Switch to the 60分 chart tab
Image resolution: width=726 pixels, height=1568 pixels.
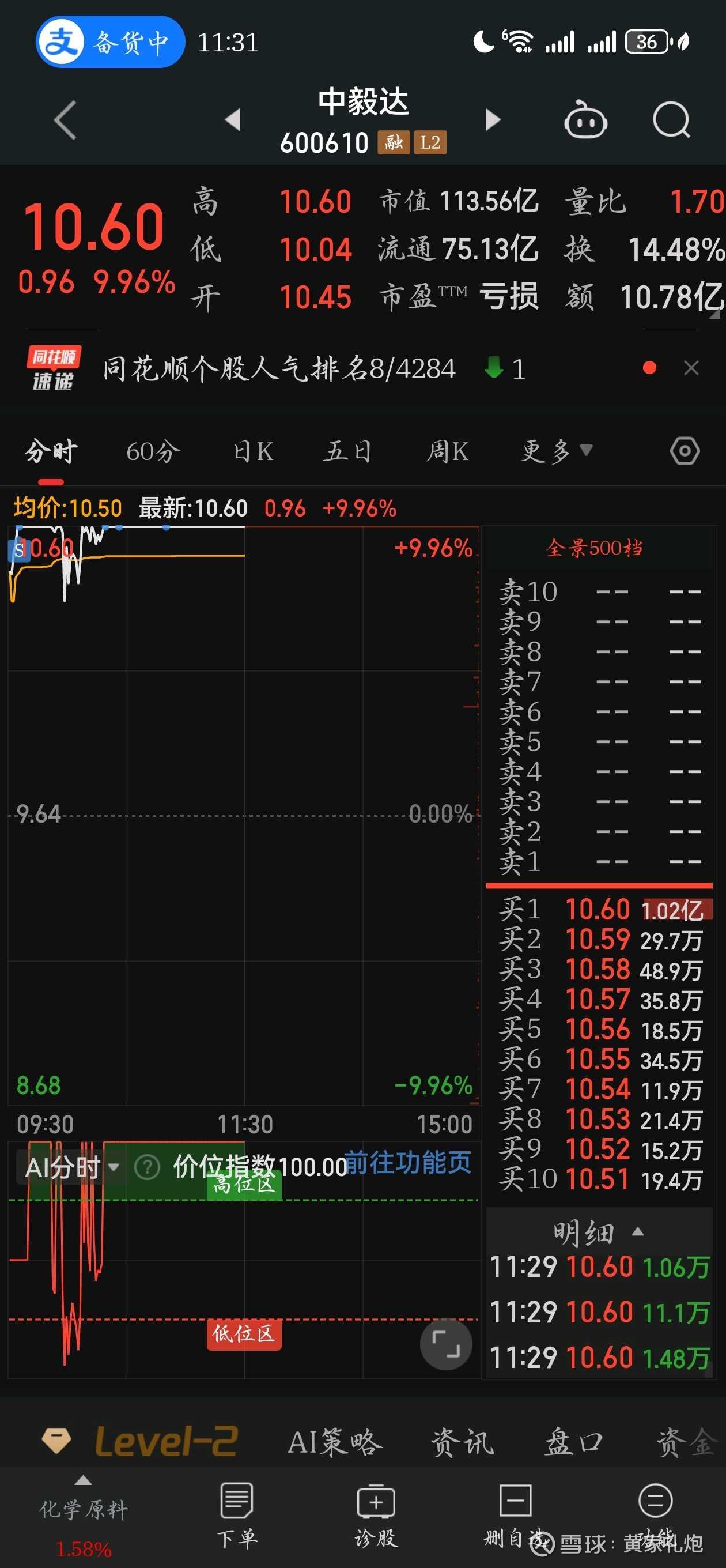tap(153, 451)
